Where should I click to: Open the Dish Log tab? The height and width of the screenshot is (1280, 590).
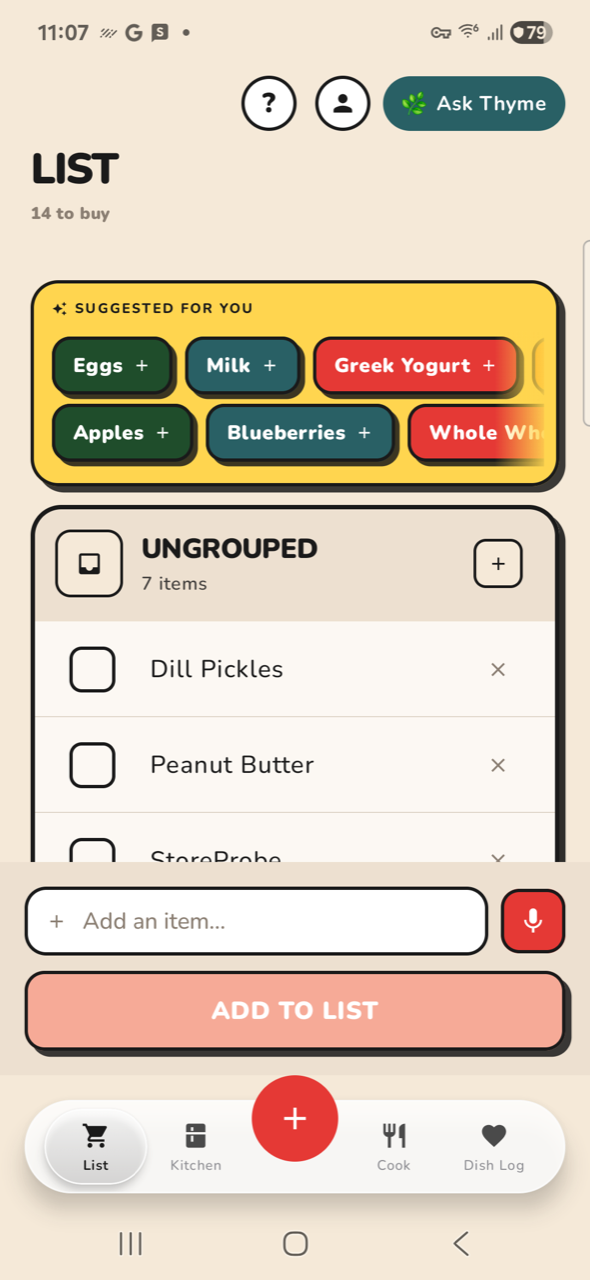[x=494, y=1147]
